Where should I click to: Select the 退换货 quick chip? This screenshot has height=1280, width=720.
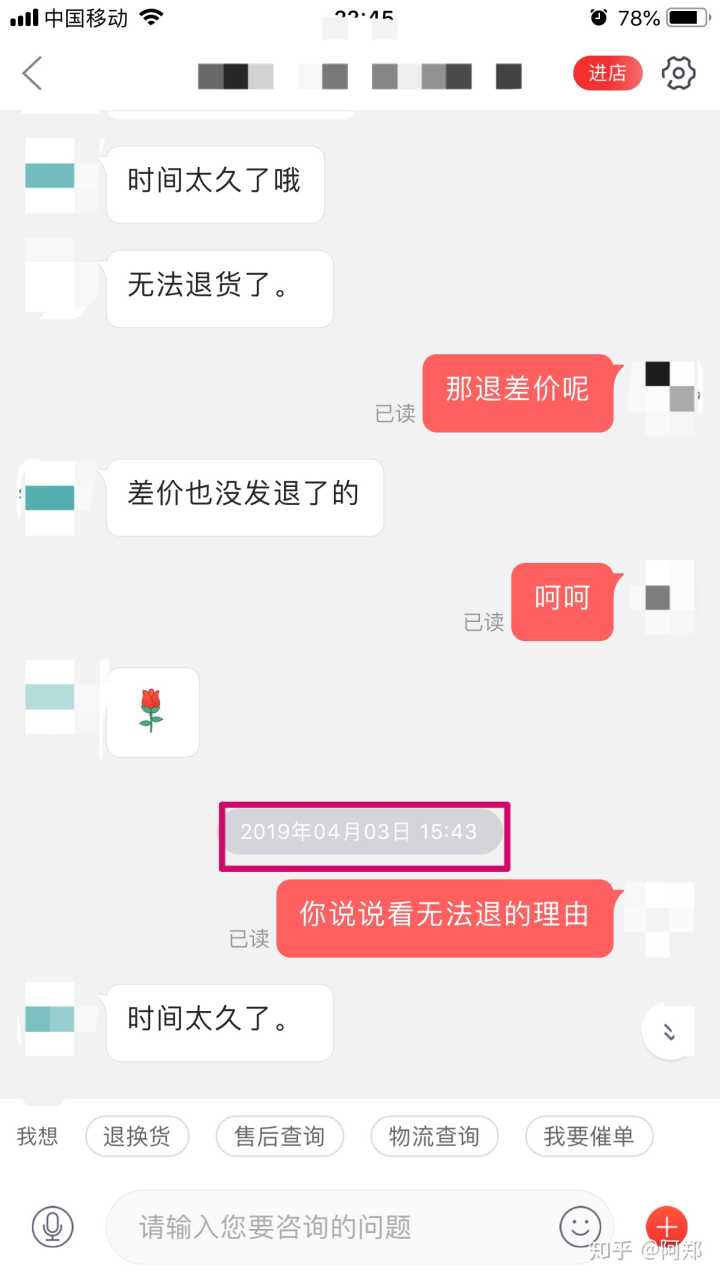pyautogui.click(x=137, y=1136)
